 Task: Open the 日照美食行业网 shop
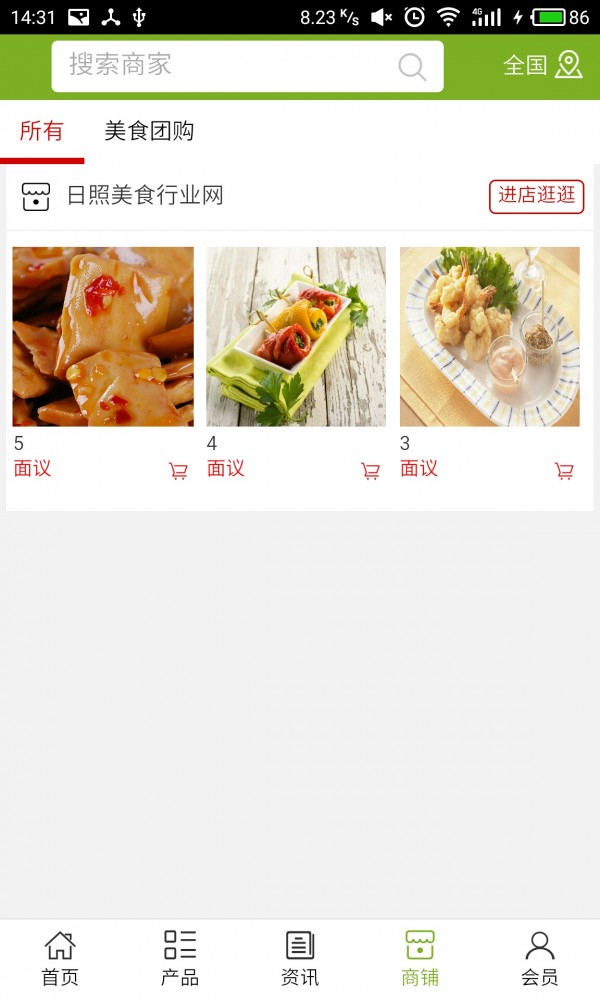pyautogui.click(x=144, y=196)
